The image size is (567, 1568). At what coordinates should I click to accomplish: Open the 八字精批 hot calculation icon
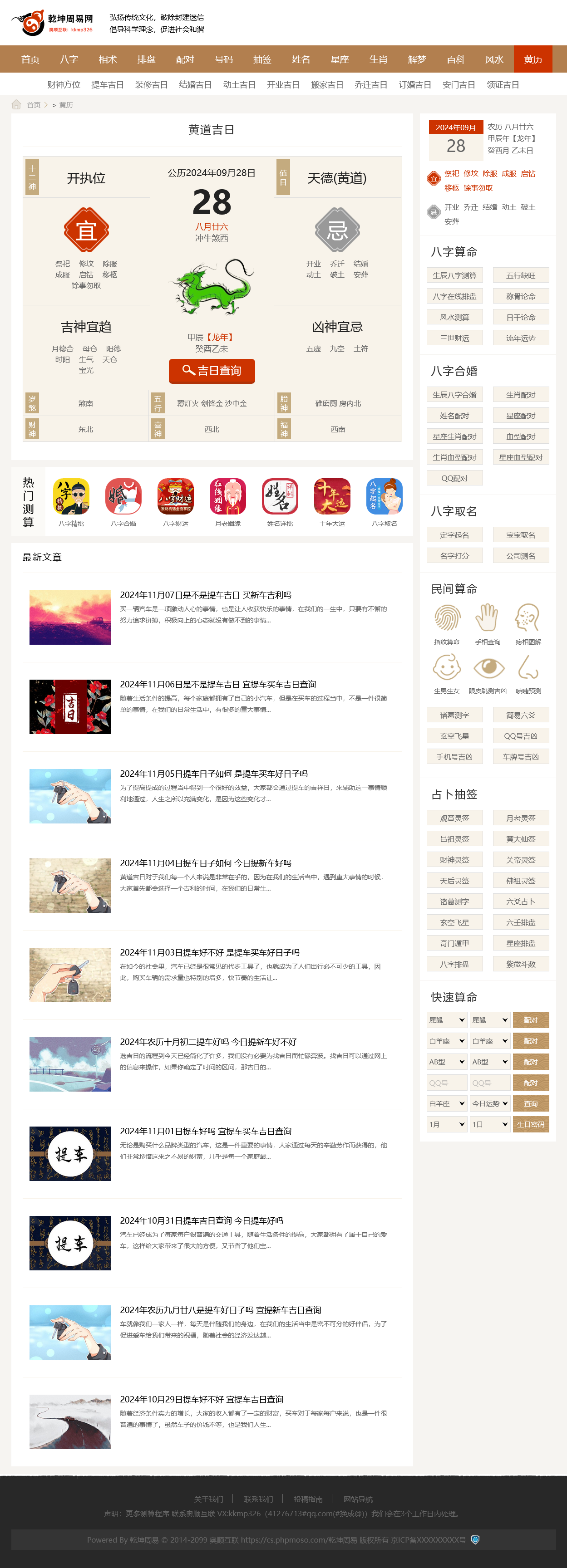coord(71,501)
